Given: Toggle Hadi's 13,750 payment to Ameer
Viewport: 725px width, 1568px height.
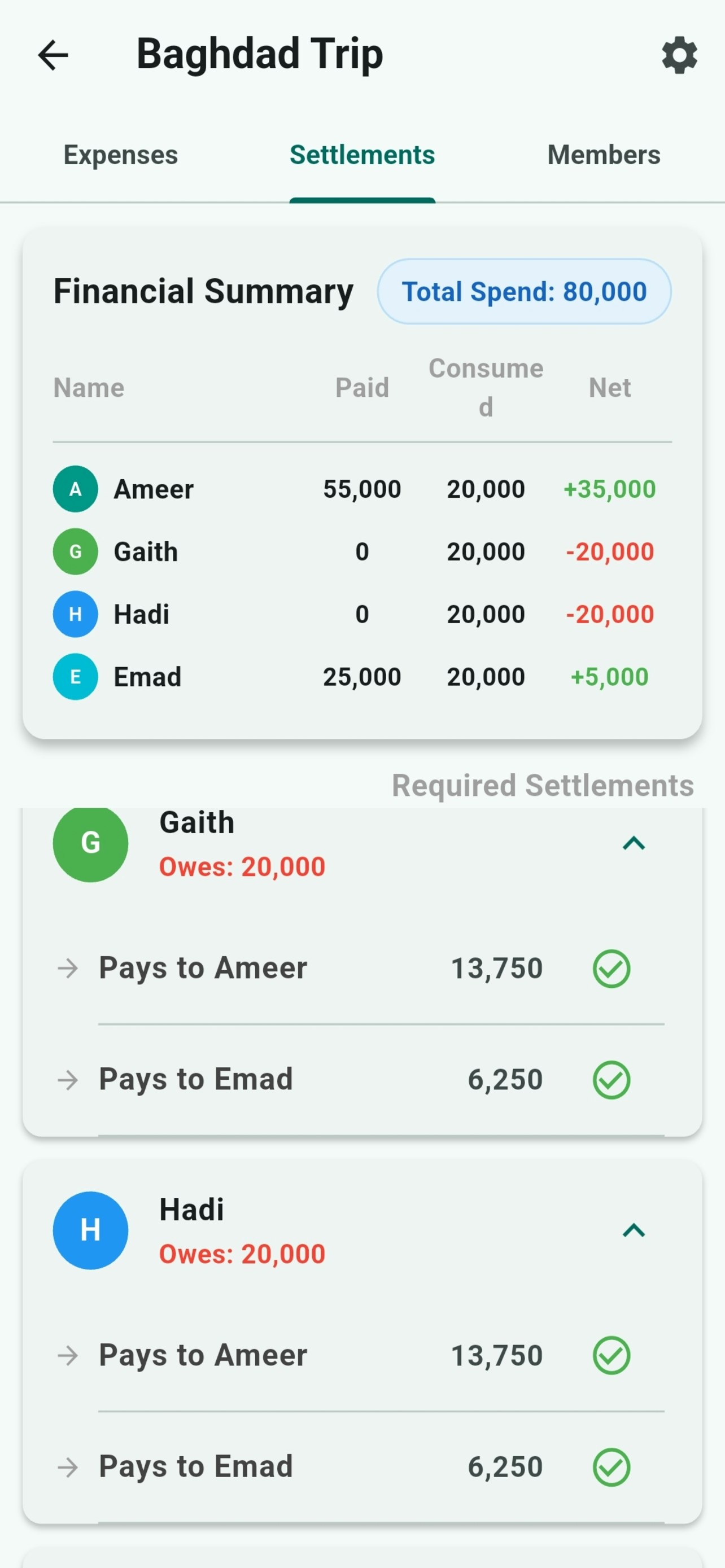Looking at the screenshot, I should [x=611, y=1356].
